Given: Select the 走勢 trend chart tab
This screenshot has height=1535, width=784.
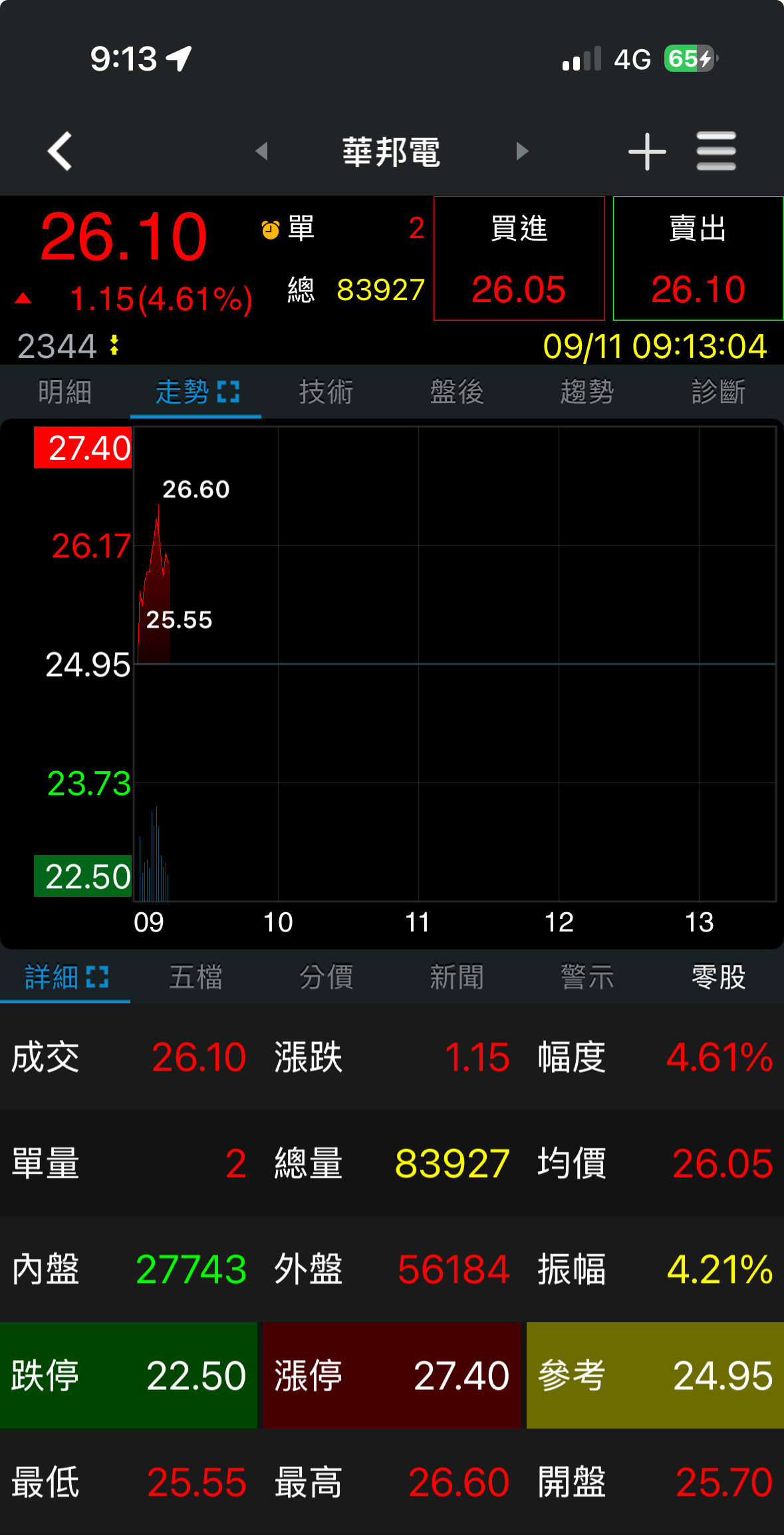Looking at the screenshot, I should click(x=196, y=392).
